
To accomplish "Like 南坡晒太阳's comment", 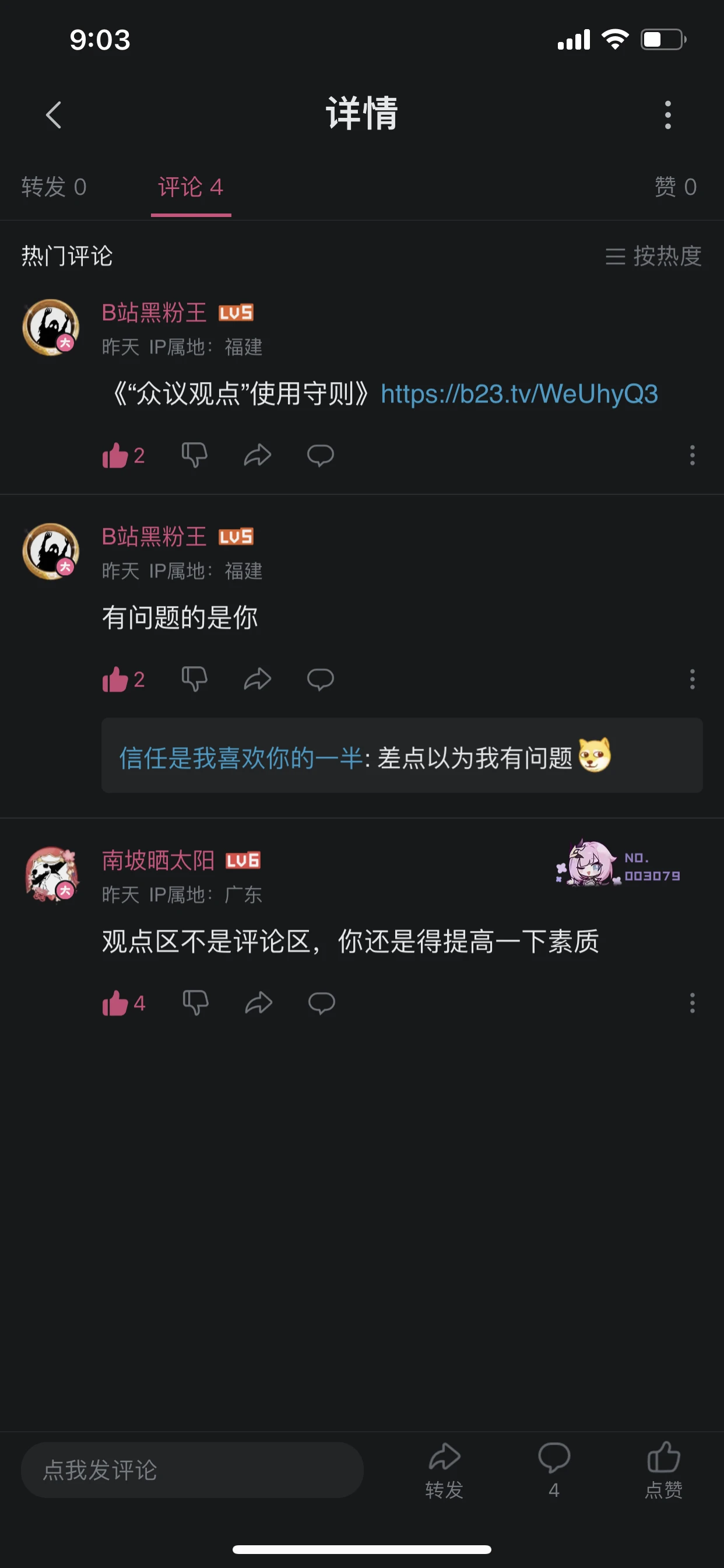I will (x=115, y=1003).
